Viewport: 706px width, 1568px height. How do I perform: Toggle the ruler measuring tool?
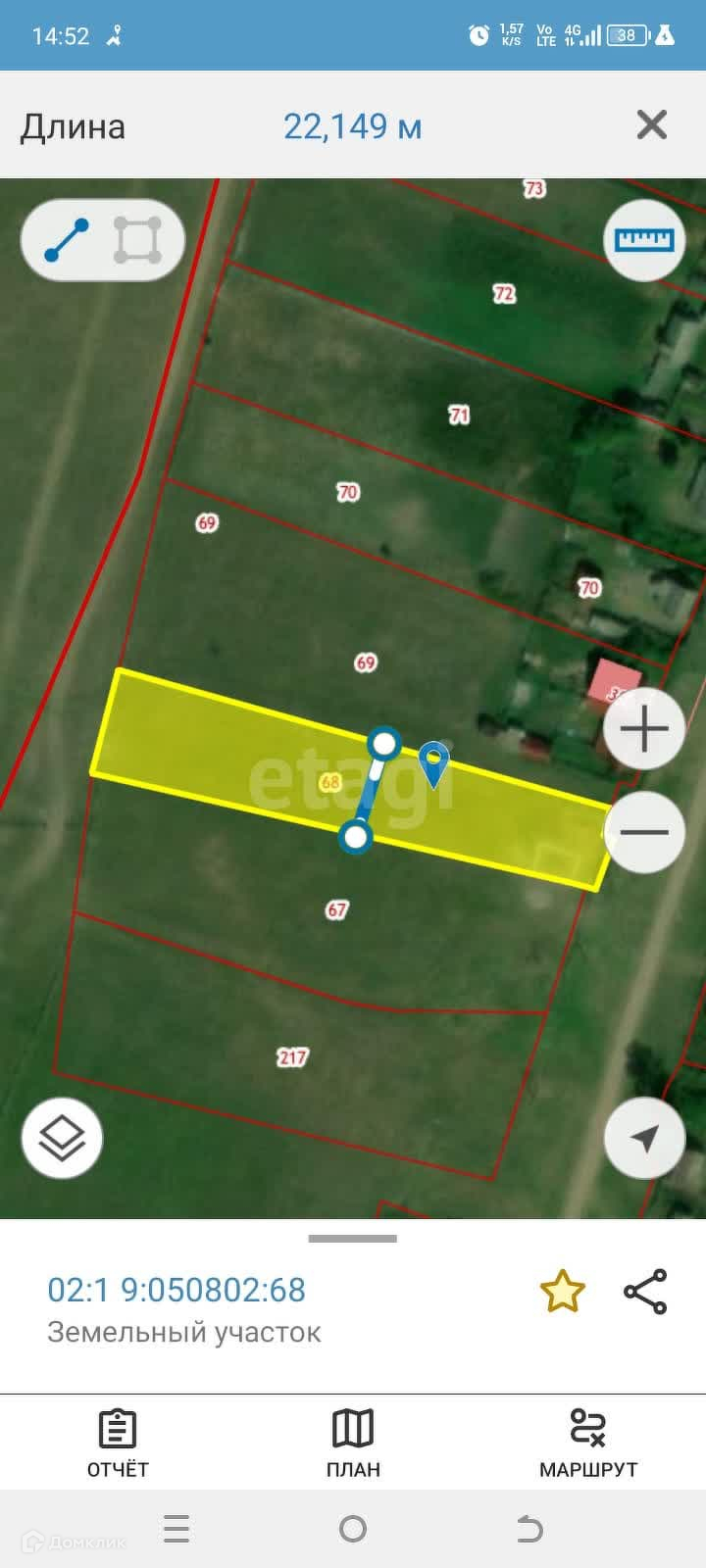coord(643,240)
